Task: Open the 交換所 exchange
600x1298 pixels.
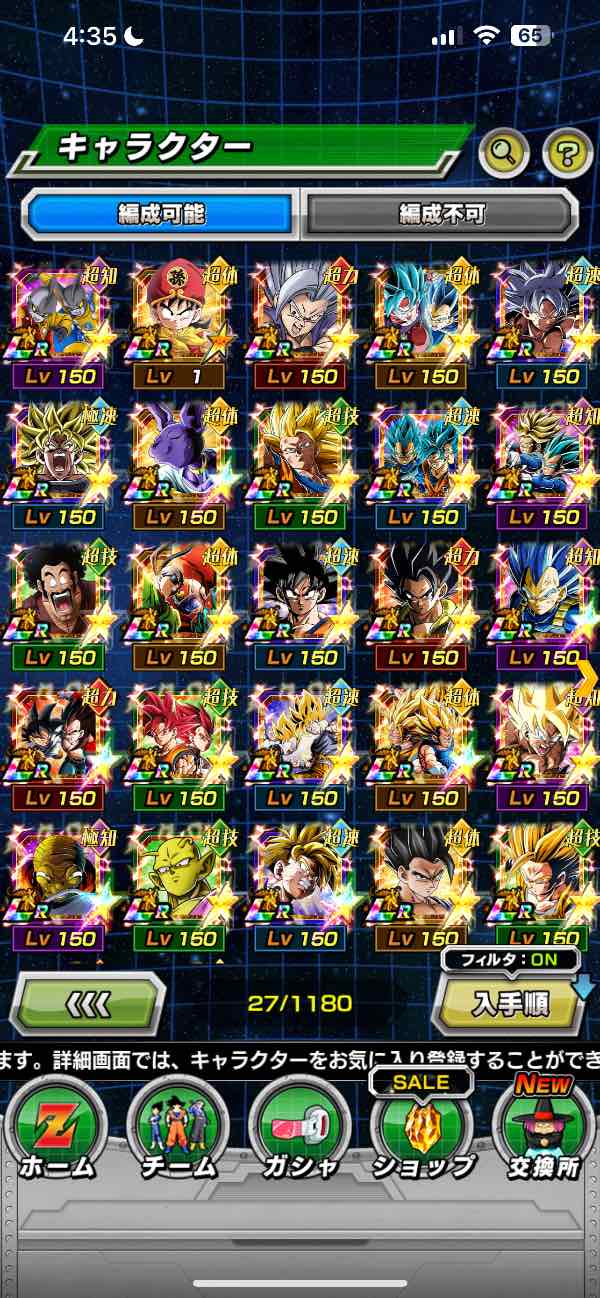Action: pyautogui.click(x=545, y=1127)
